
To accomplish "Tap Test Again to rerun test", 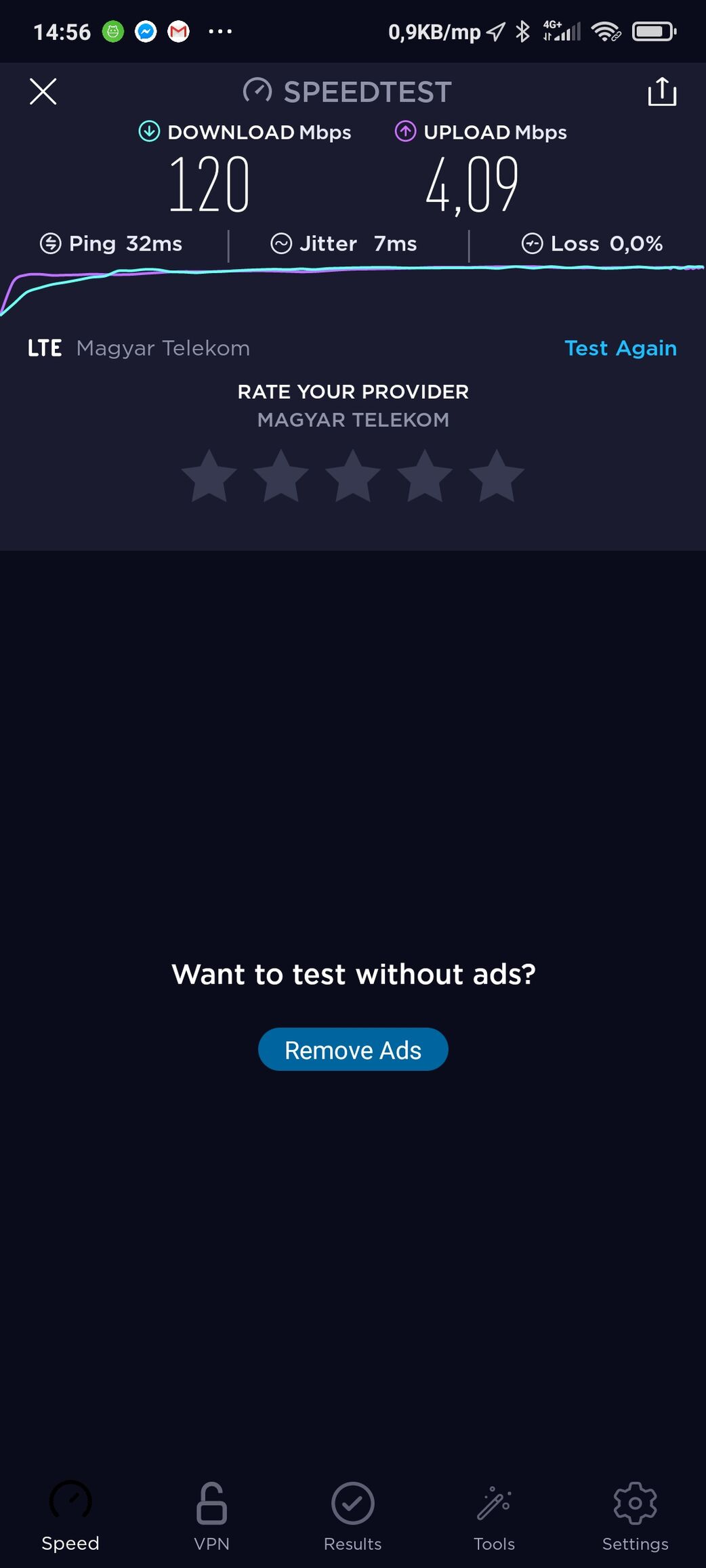I will pyautogui.click(x=620, y=348).
